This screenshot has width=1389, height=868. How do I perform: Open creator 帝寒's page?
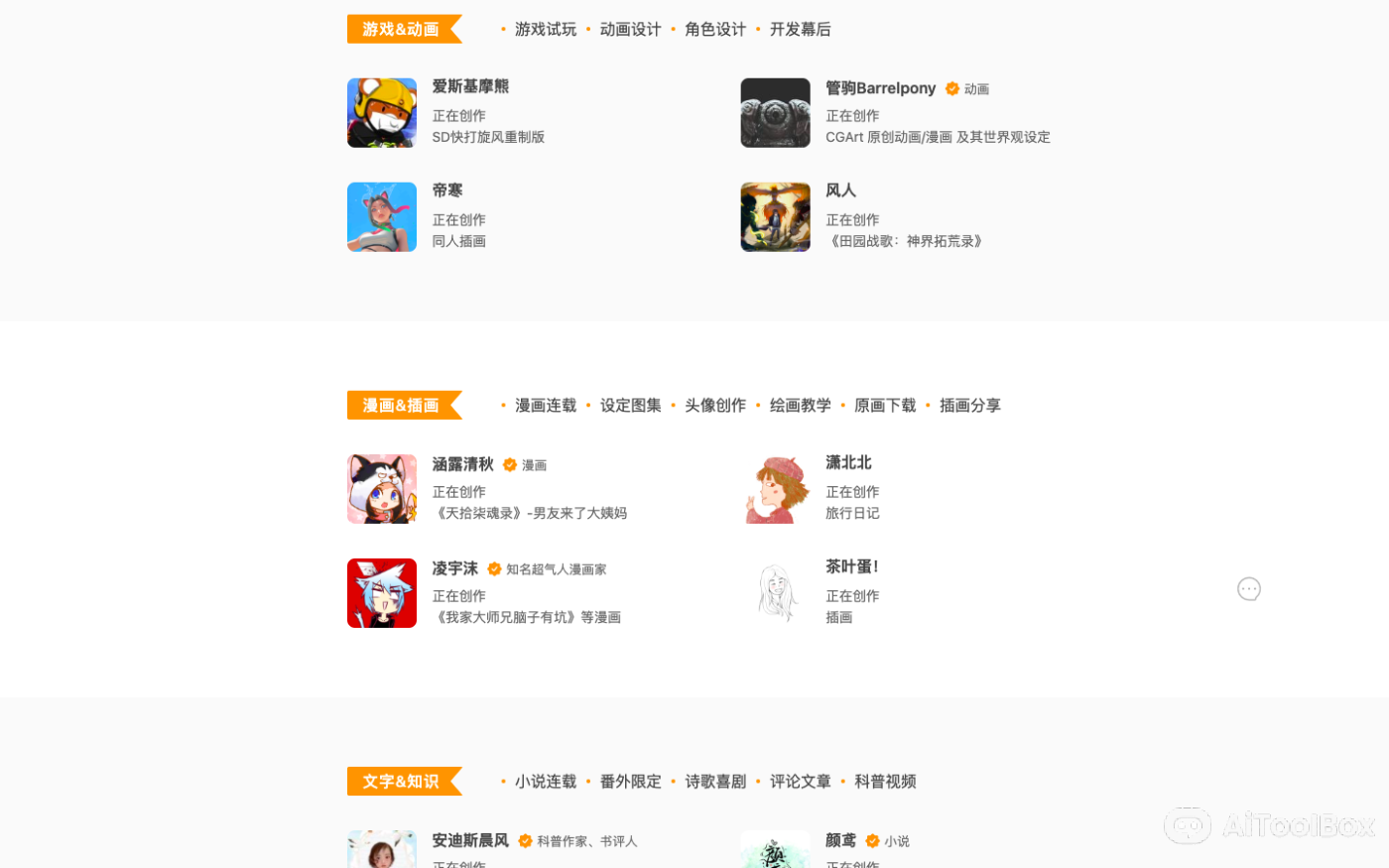[447, 190]
